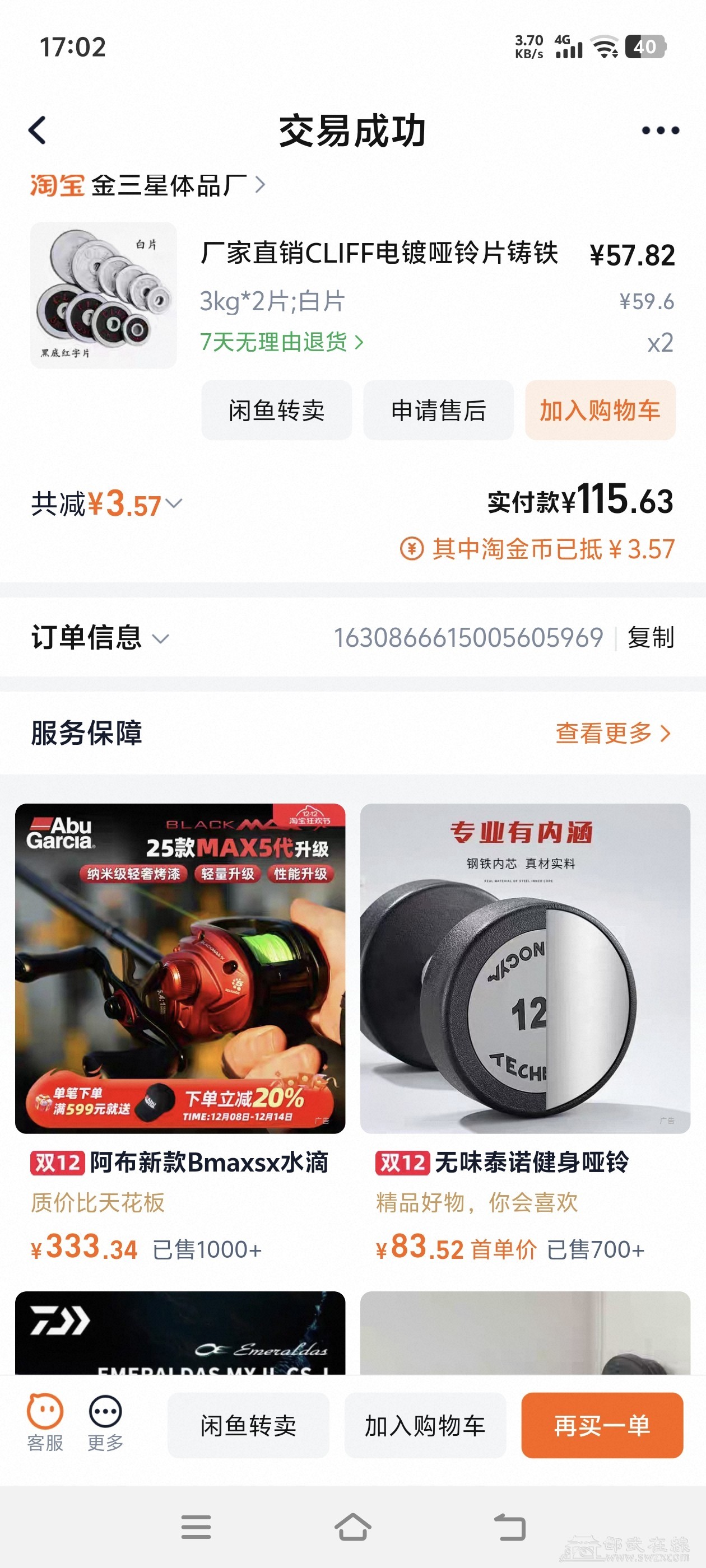Tap 闲鱼转卖 in the bottom bar

click(249, 1426)
